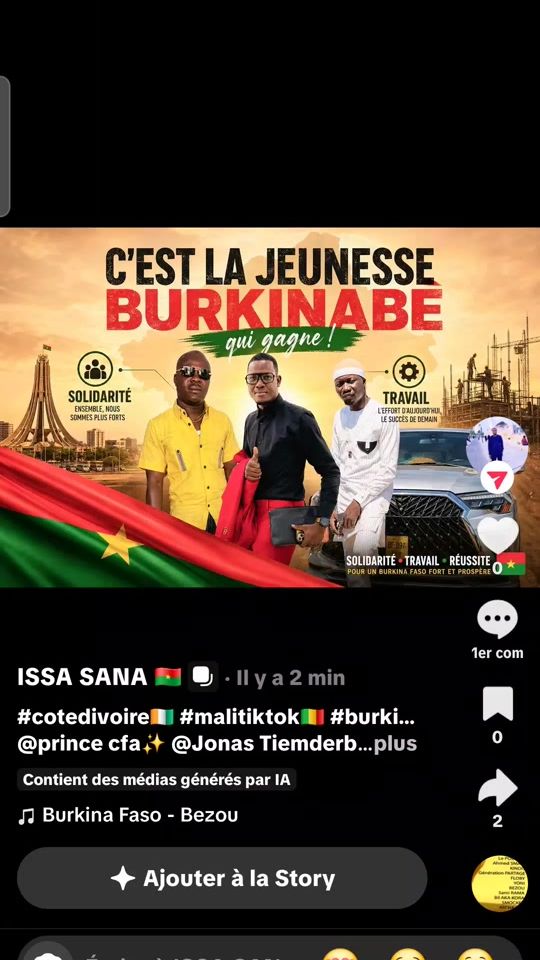This screenshot has width=540, height=960.
Task: Open the comments bubble
Action: pos(497,620)
